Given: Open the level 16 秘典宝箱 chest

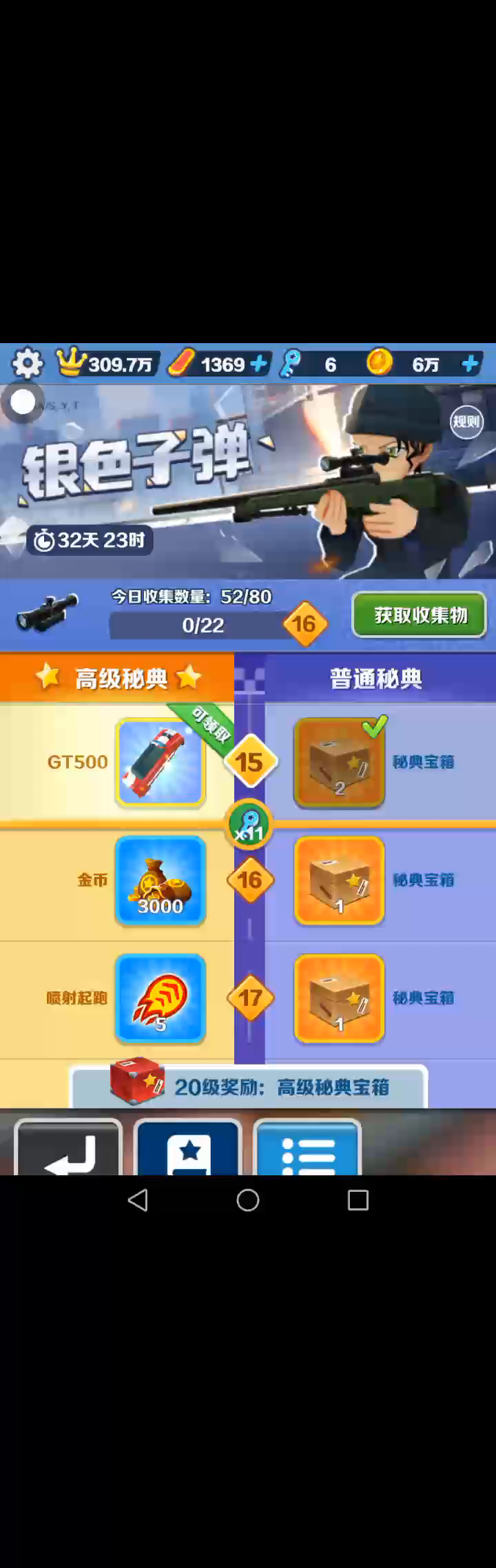Looking at the screenshot, I should coord(340,880).
